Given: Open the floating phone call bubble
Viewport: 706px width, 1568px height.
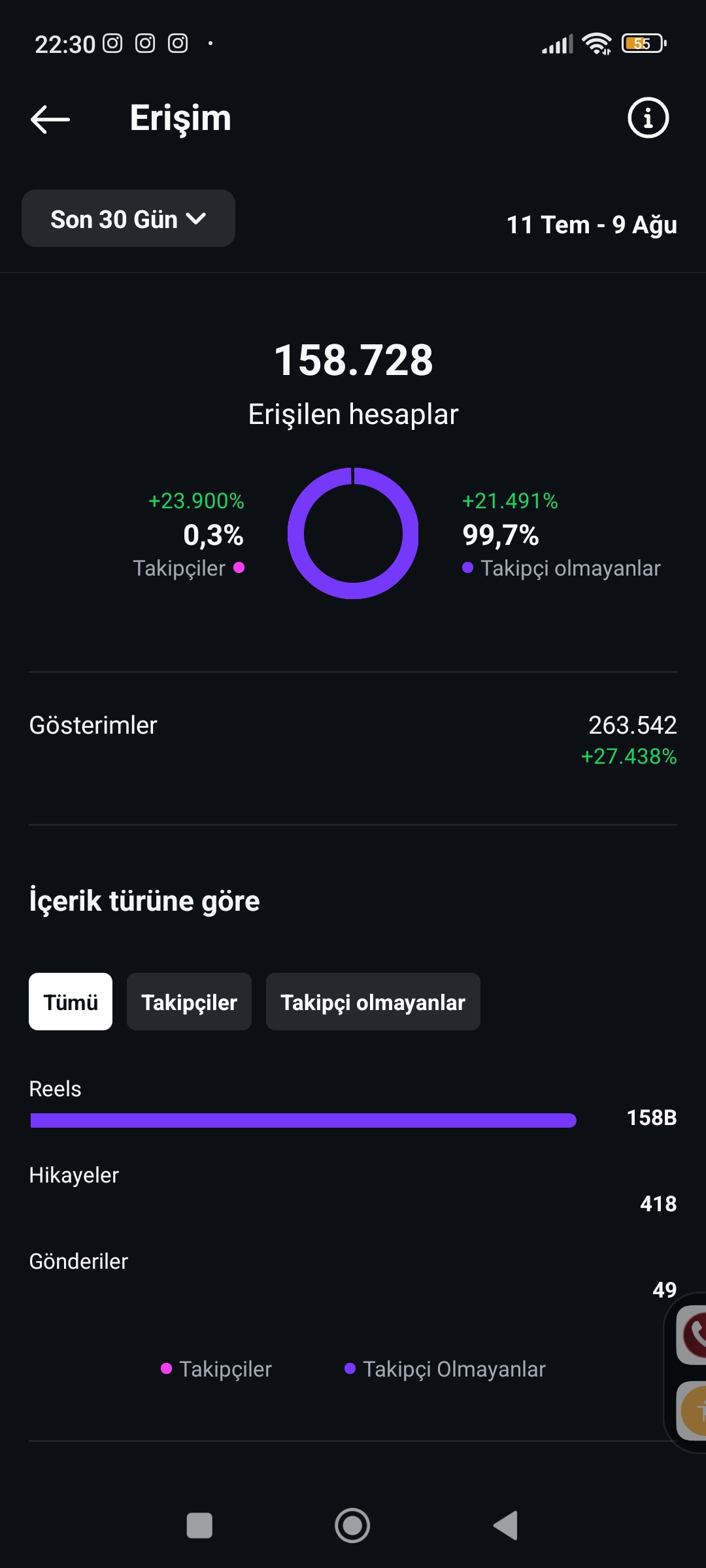Looking at the screenshot, I should pyautogui.click(x=692, y=1335).
